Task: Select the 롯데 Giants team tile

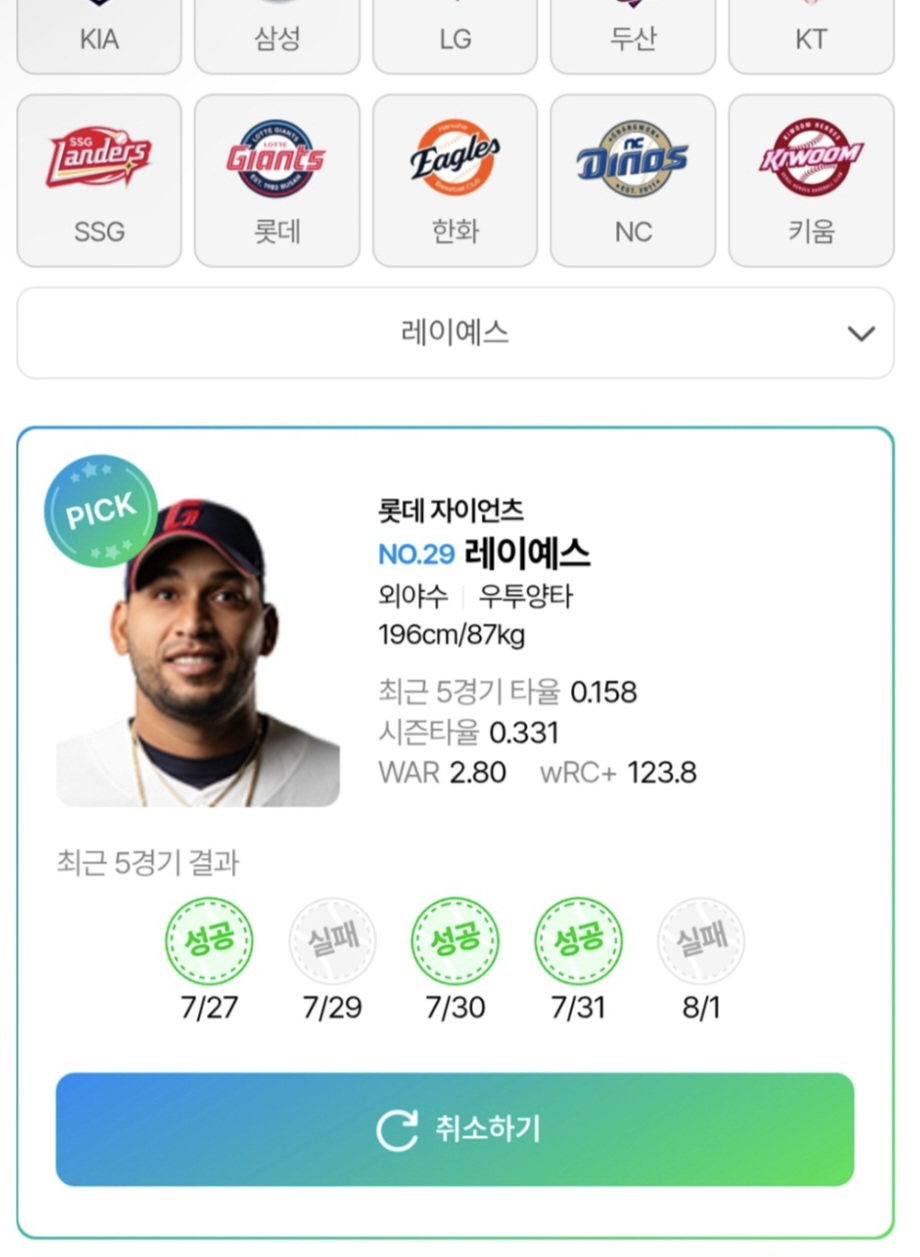Action: pos(277,181)
